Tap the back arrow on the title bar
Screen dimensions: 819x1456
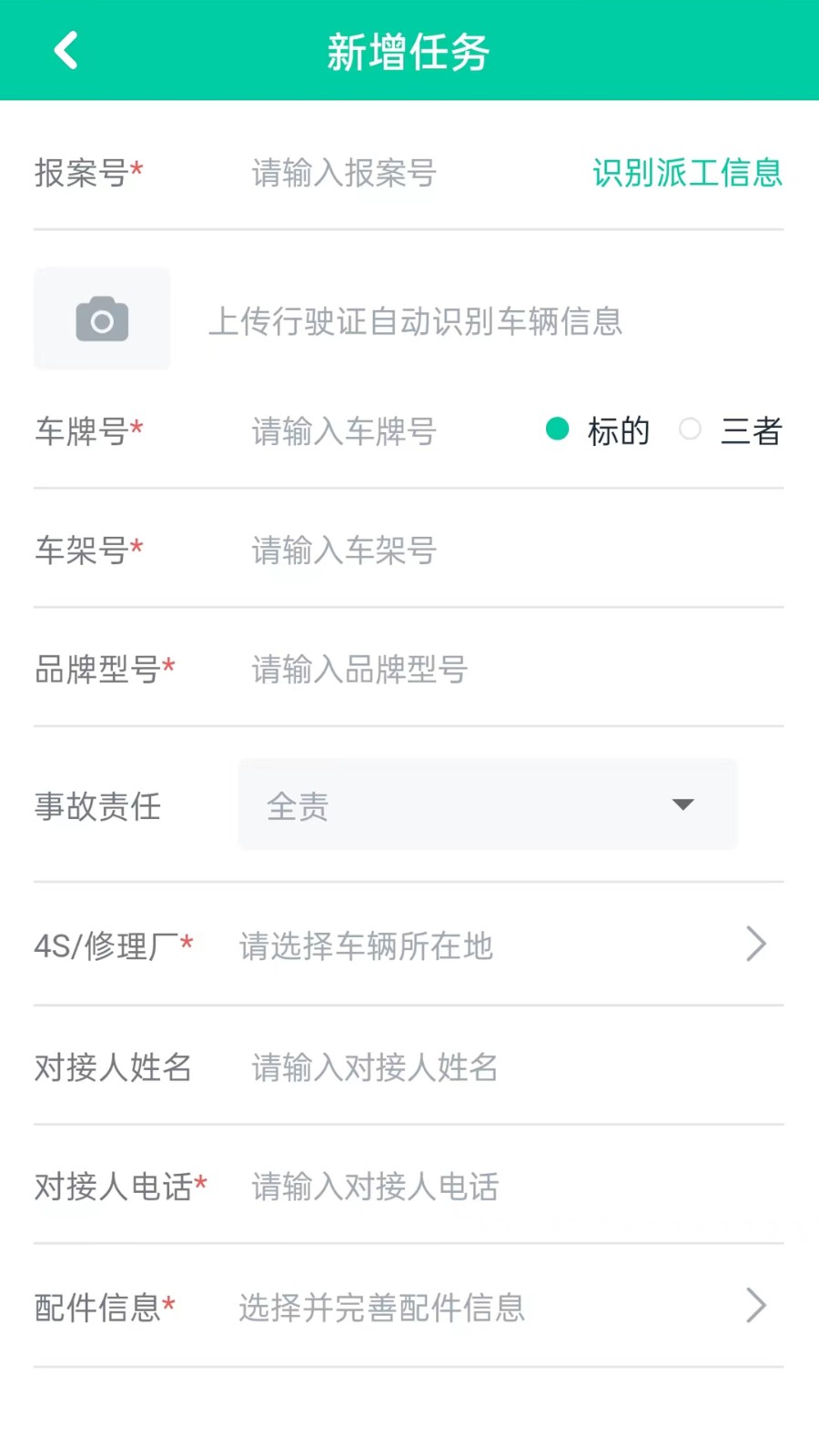(x=65, y=50)
